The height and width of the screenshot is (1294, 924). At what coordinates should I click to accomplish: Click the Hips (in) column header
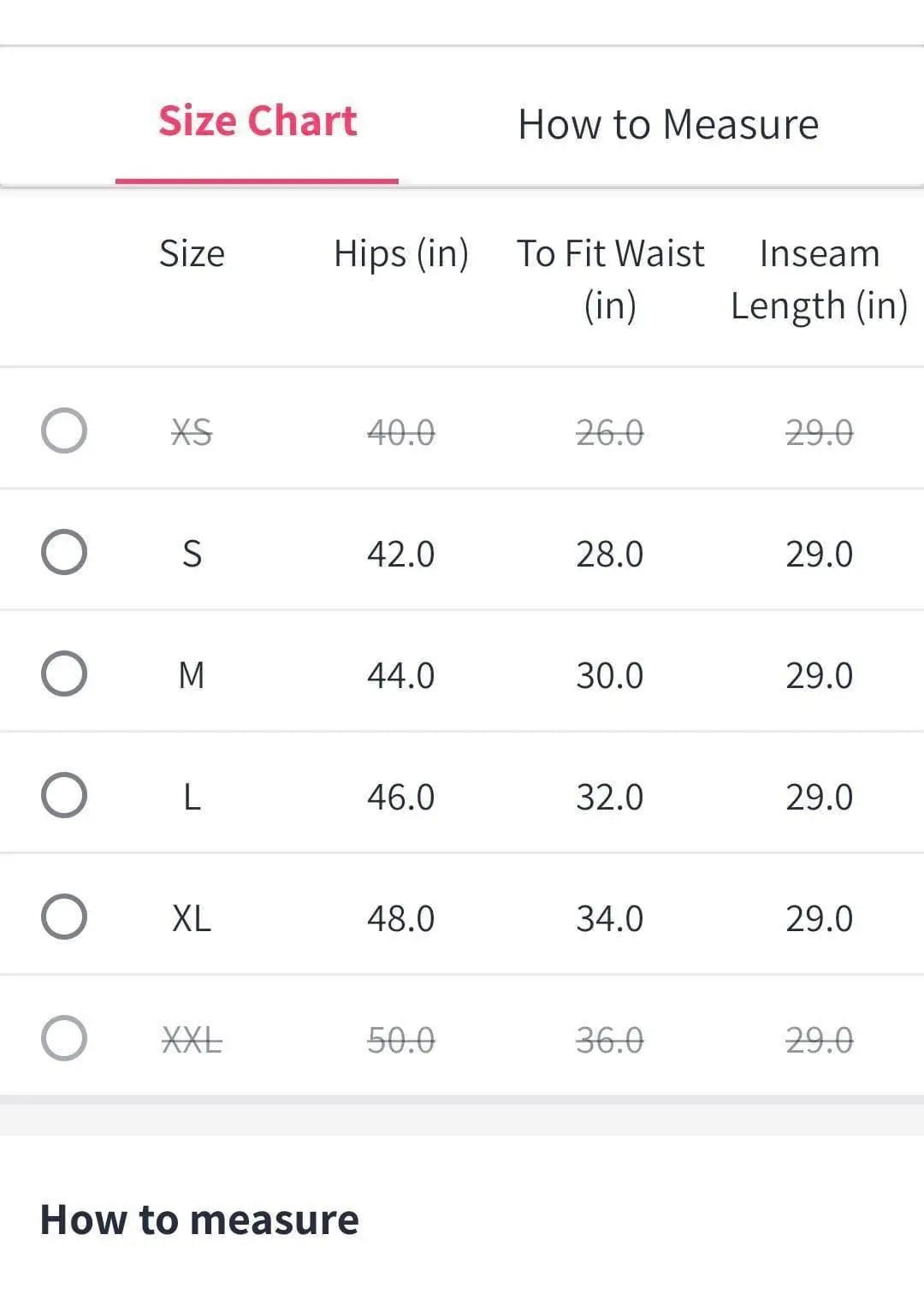pyautogui.click(x=401, y=253)
